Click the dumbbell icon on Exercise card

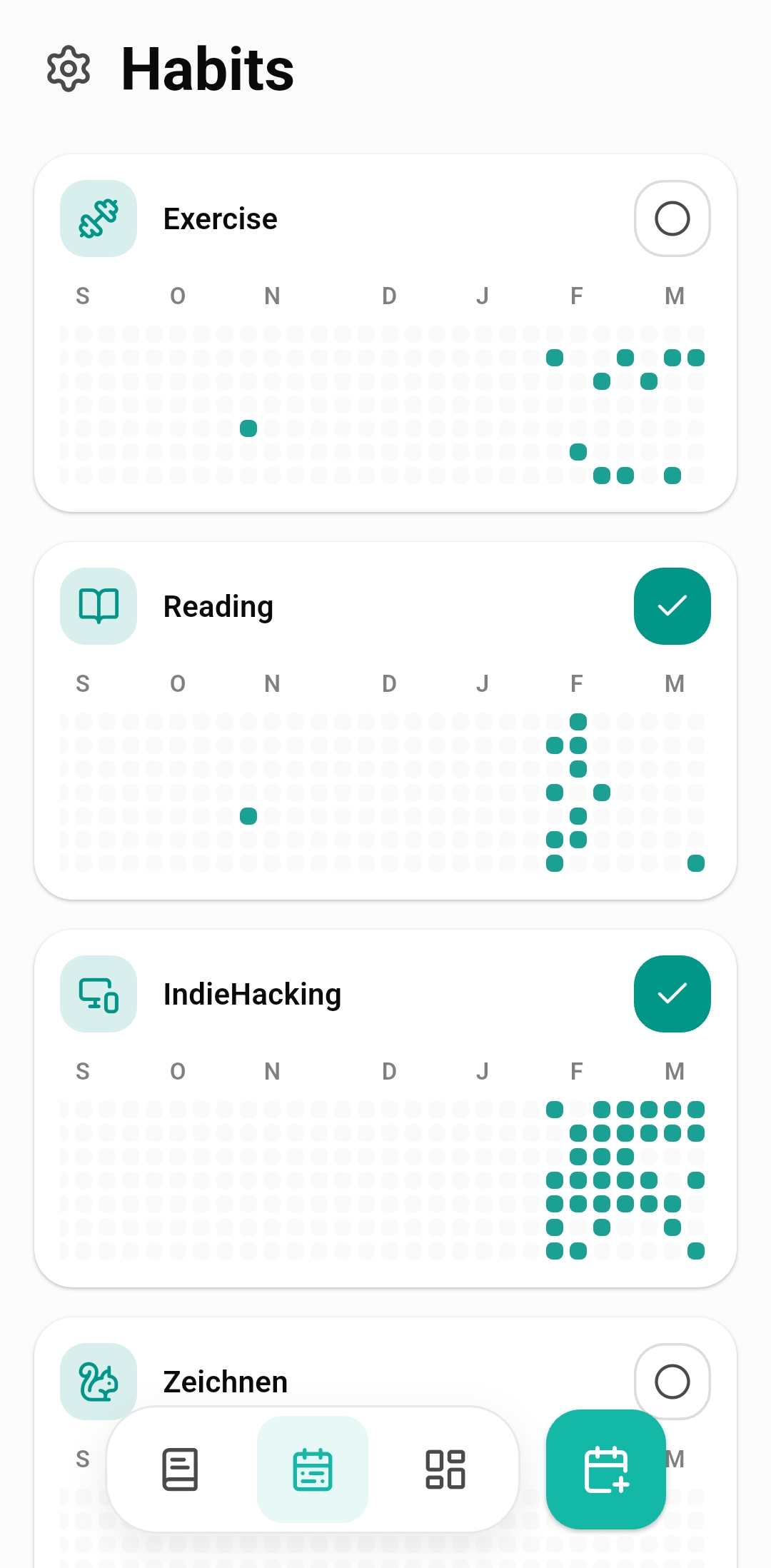pyautogui.click(x=98, y=218)
